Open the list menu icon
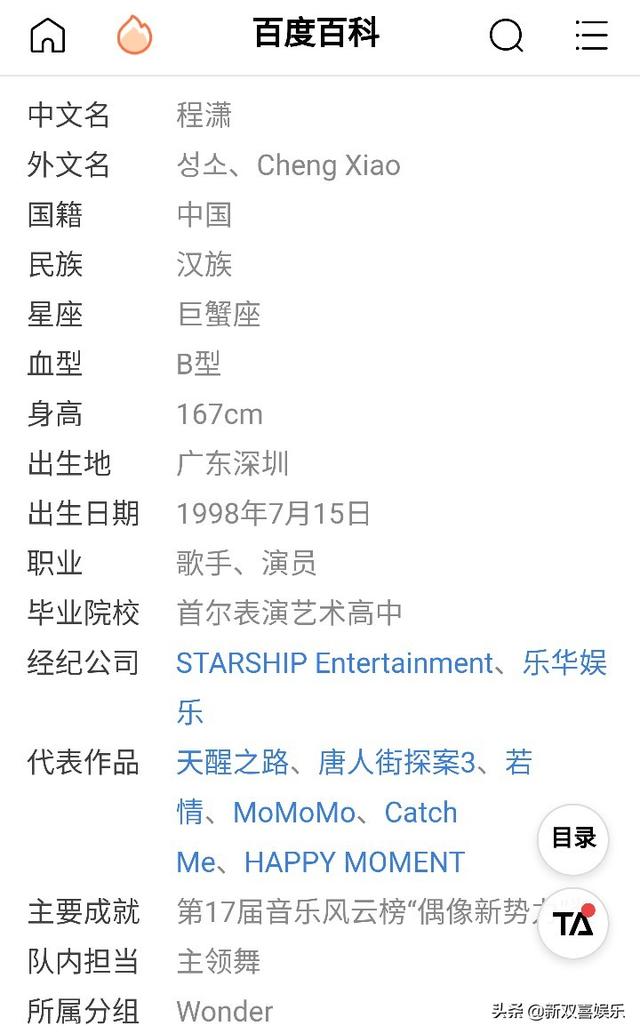640x1034 pixels. pos(592,35)
